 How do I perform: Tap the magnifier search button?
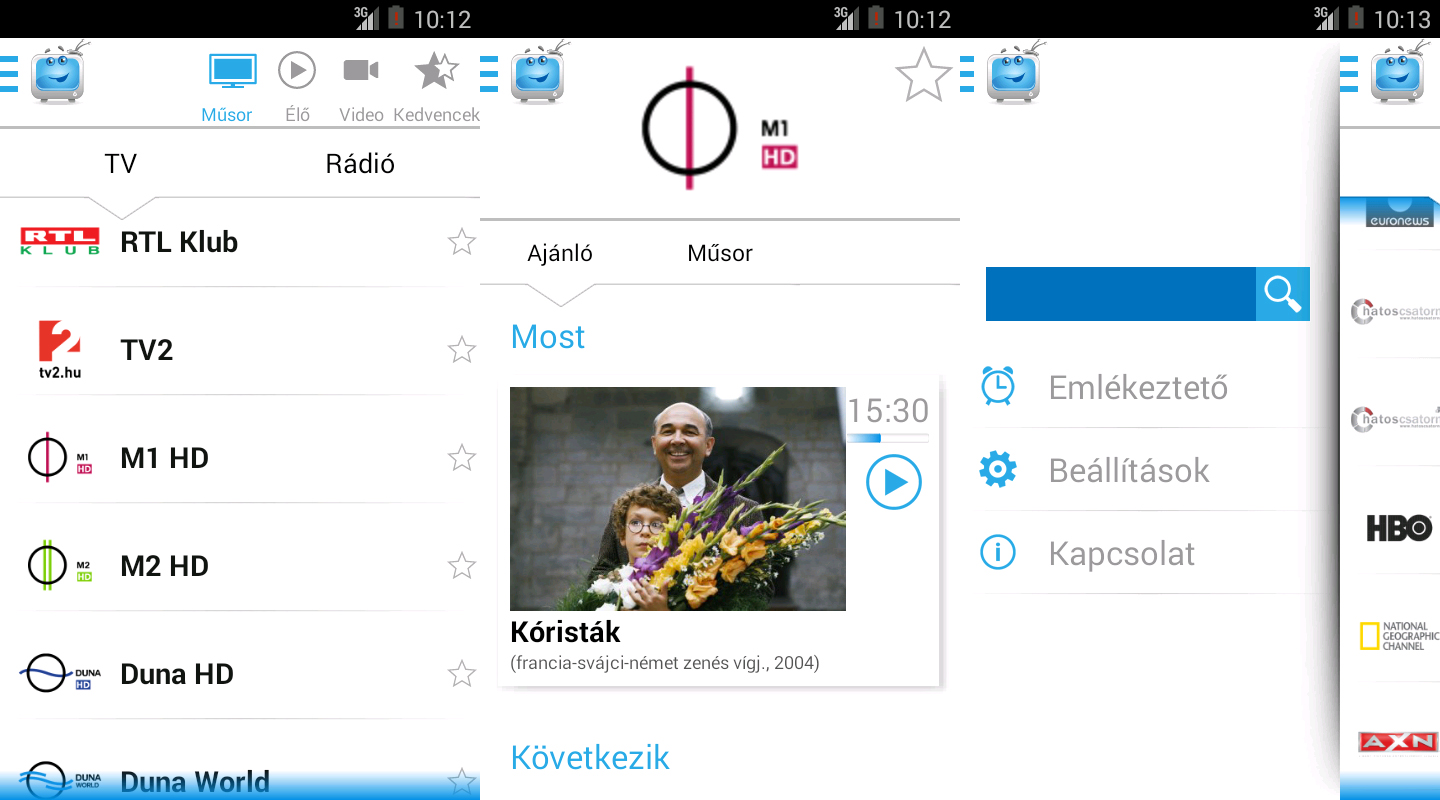point(1282,294)
